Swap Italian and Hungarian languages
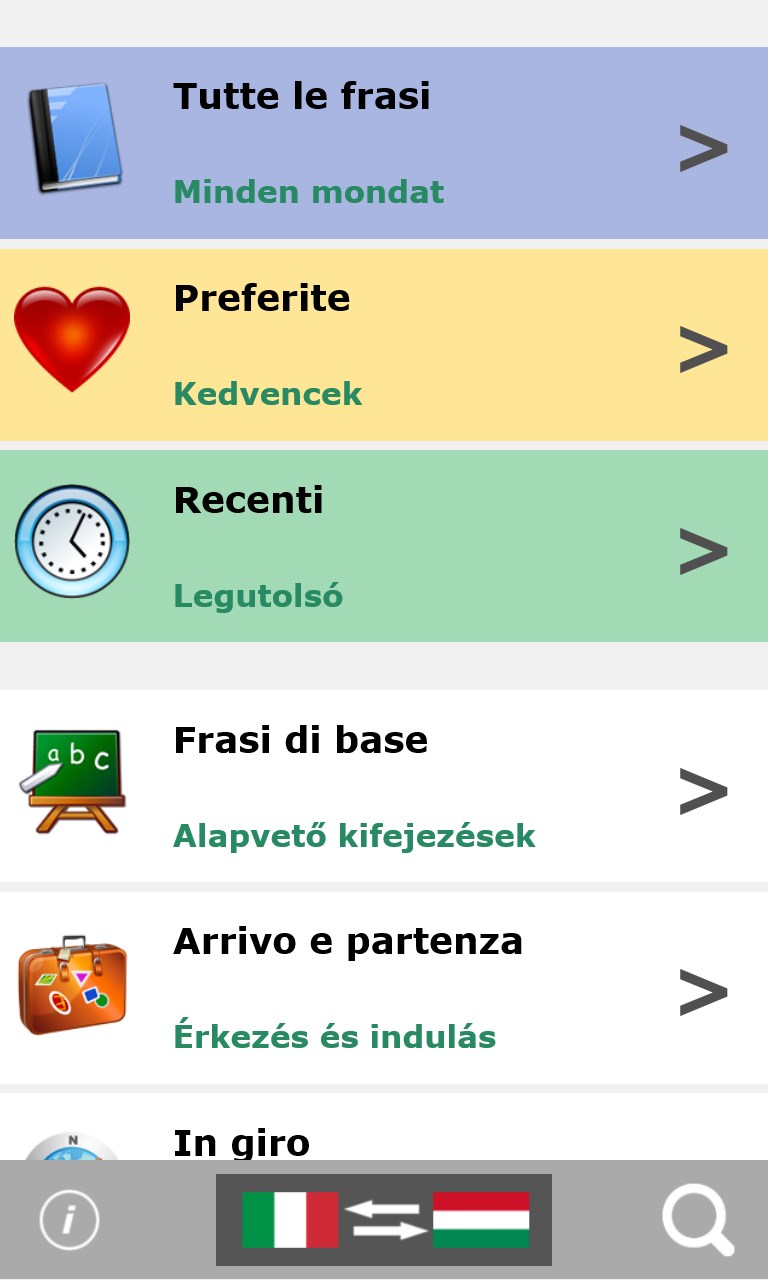 point(384,1220)
